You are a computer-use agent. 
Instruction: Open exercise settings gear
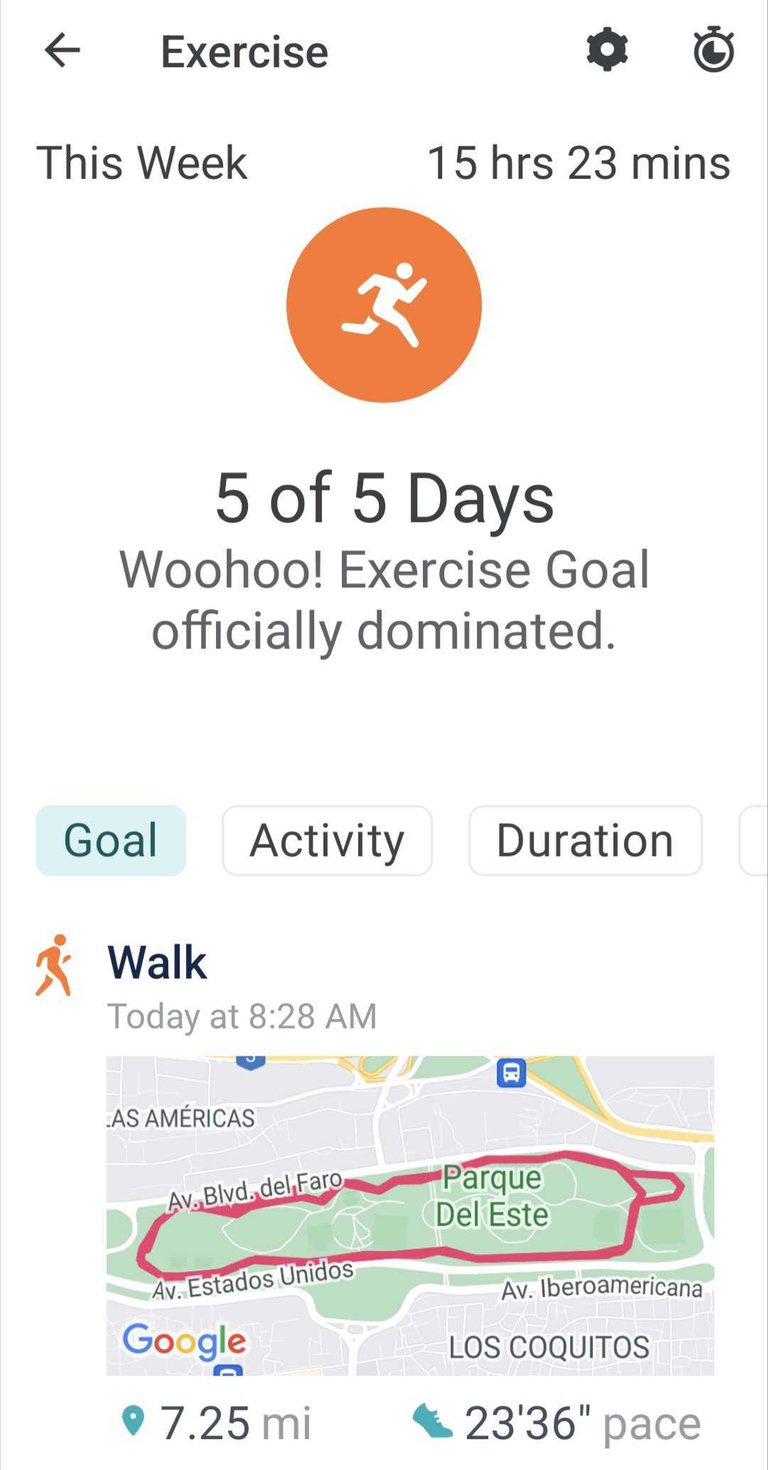(607, 51)
